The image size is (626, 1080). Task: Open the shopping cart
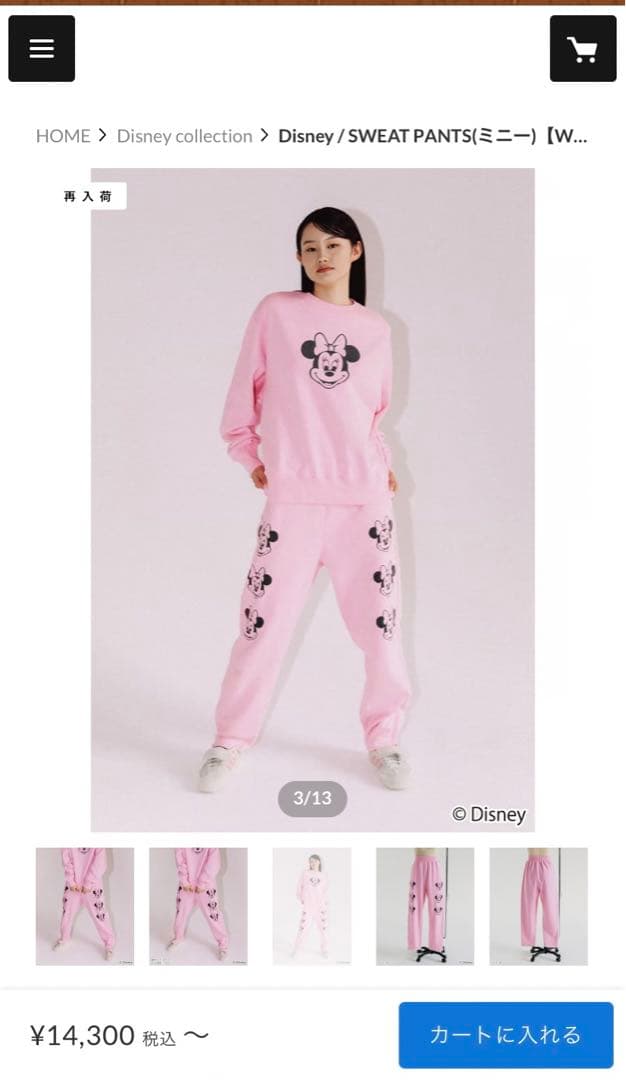click(582, 49)
